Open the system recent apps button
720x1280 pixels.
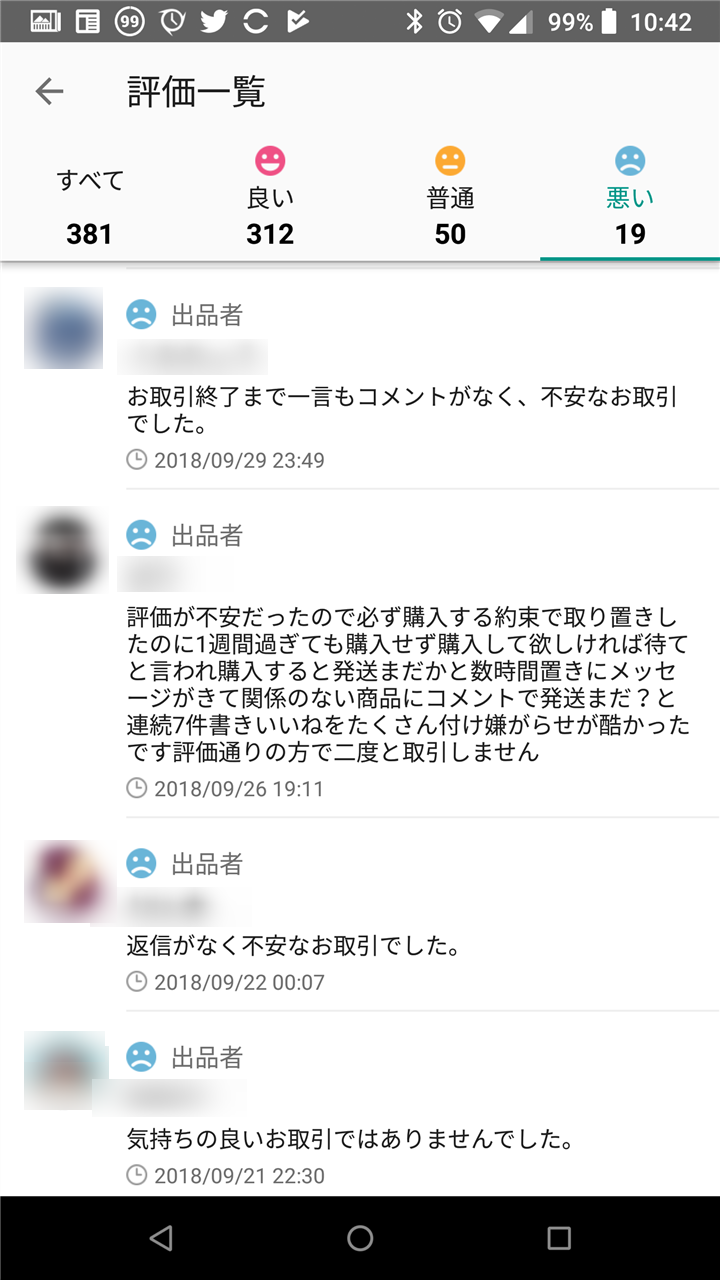(559, 1238)
